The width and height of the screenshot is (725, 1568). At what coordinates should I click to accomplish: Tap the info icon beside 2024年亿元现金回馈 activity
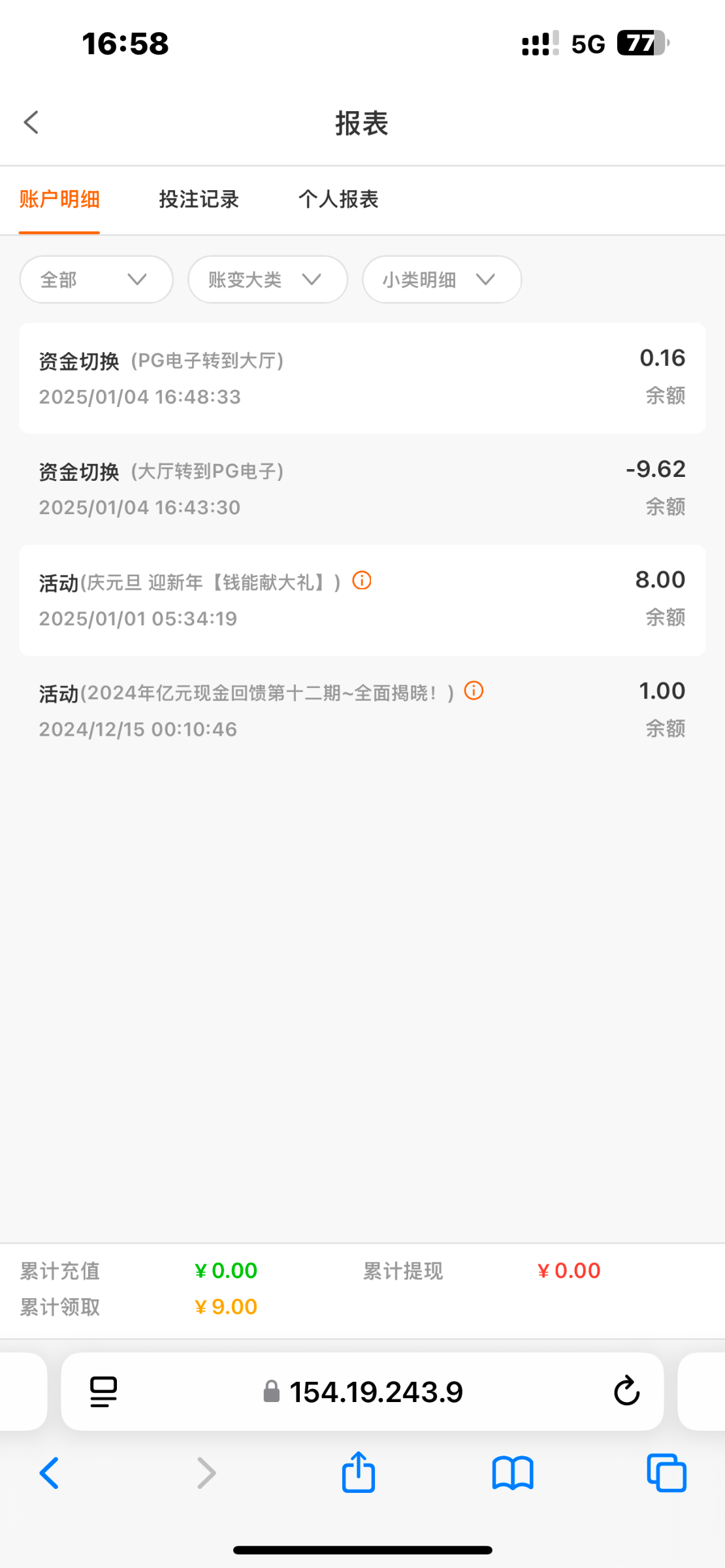(x=474, y=691)
